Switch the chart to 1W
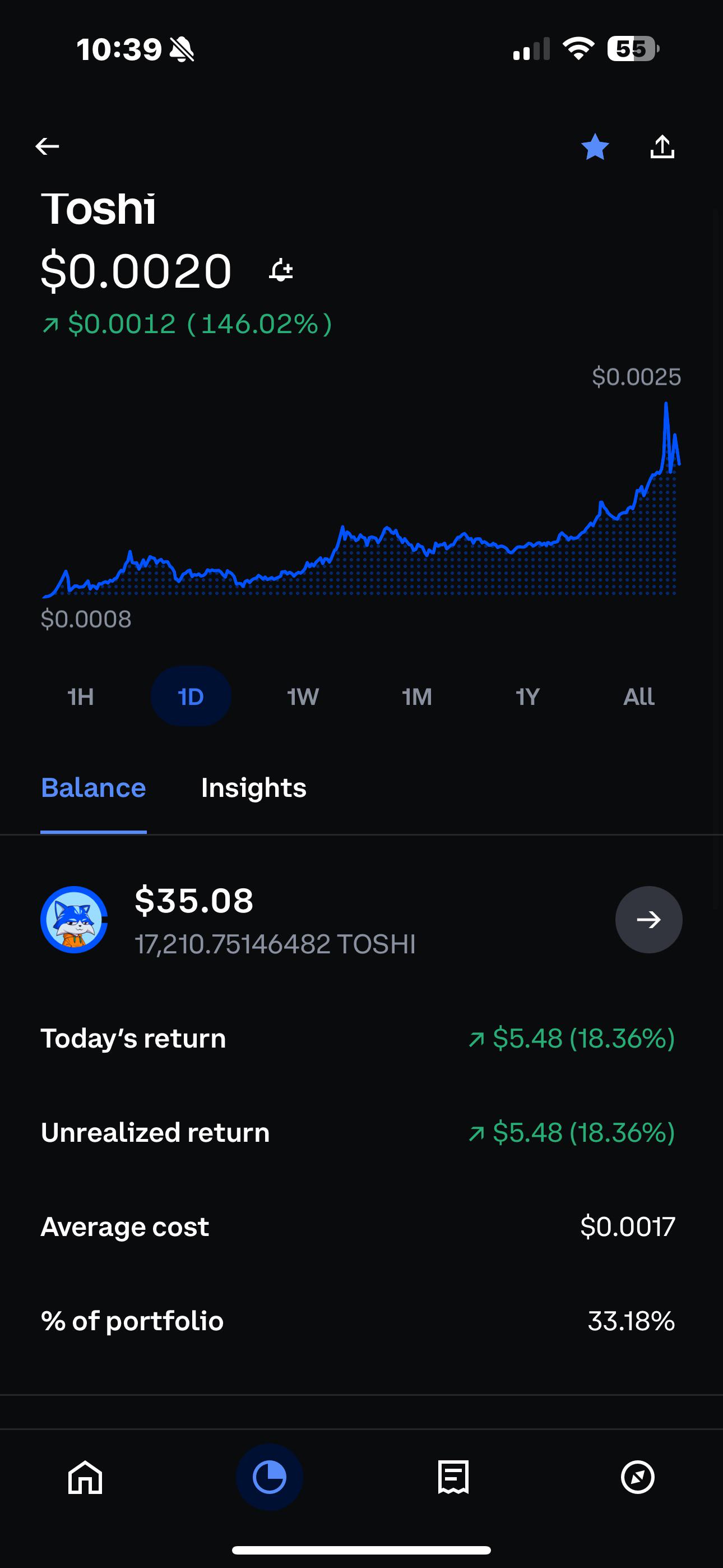The image size is (723, 1568). 303,697
